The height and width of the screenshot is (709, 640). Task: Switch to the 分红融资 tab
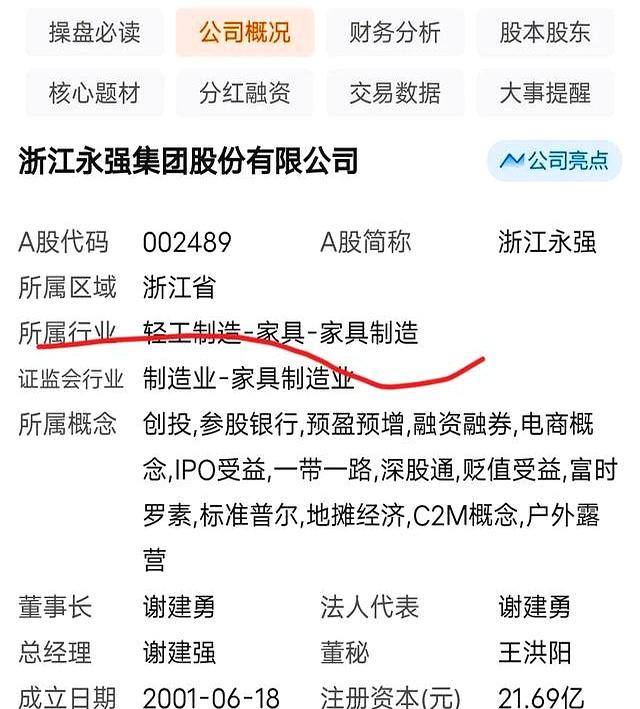point(245,93)
